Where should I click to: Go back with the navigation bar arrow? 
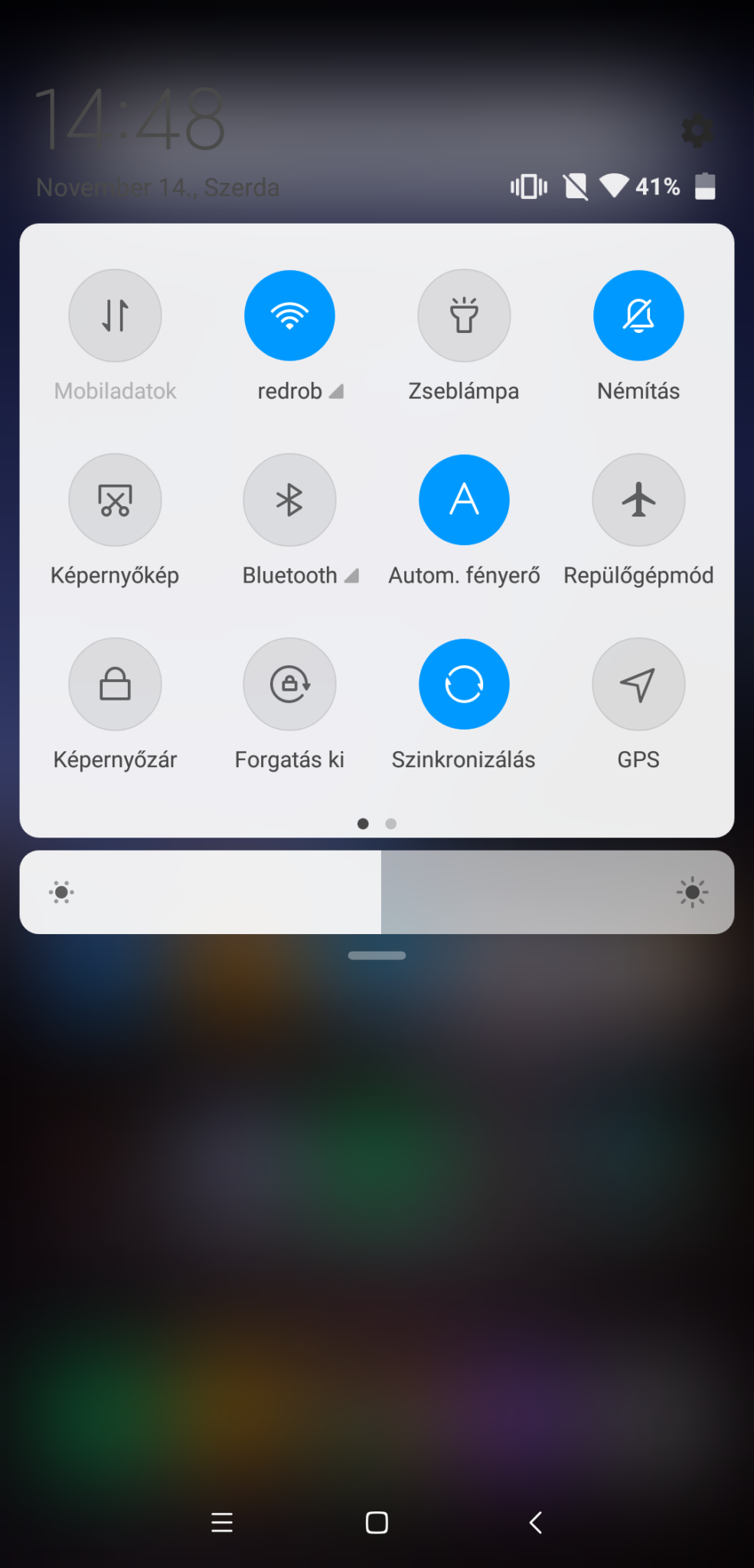(536, 1522)
